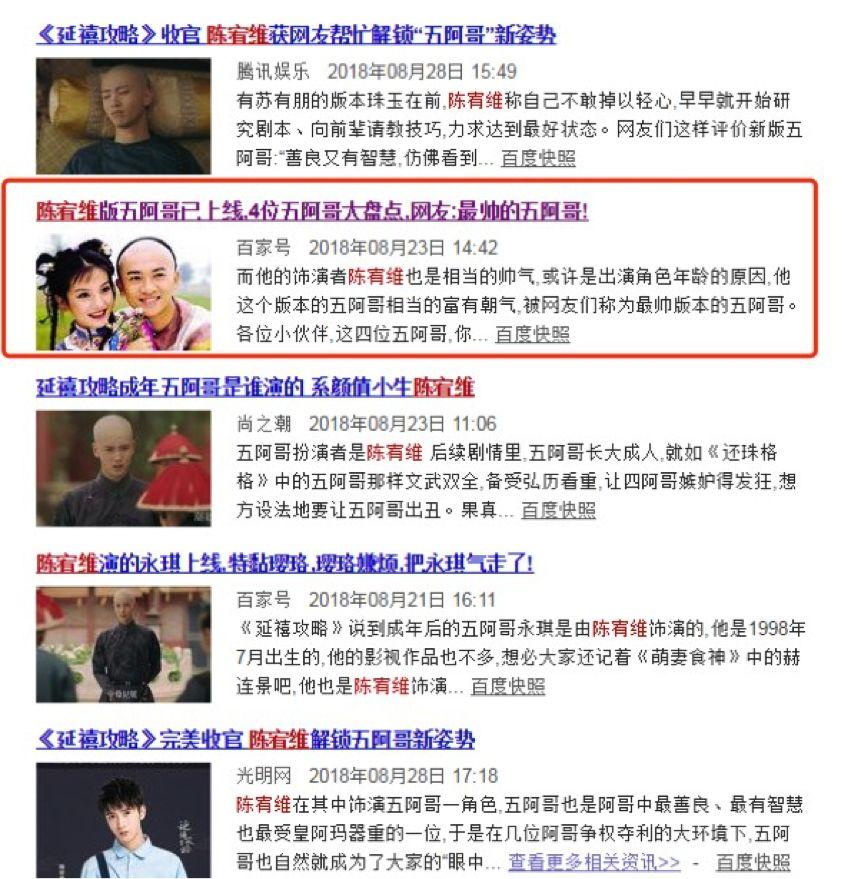The width and height of the screenshot is (864, 879).
Task: Open the headline 《延禧攻略》收官 陈宥维获网友帮忙解锁
Action: pyautogui.click(x=295, y=36)
